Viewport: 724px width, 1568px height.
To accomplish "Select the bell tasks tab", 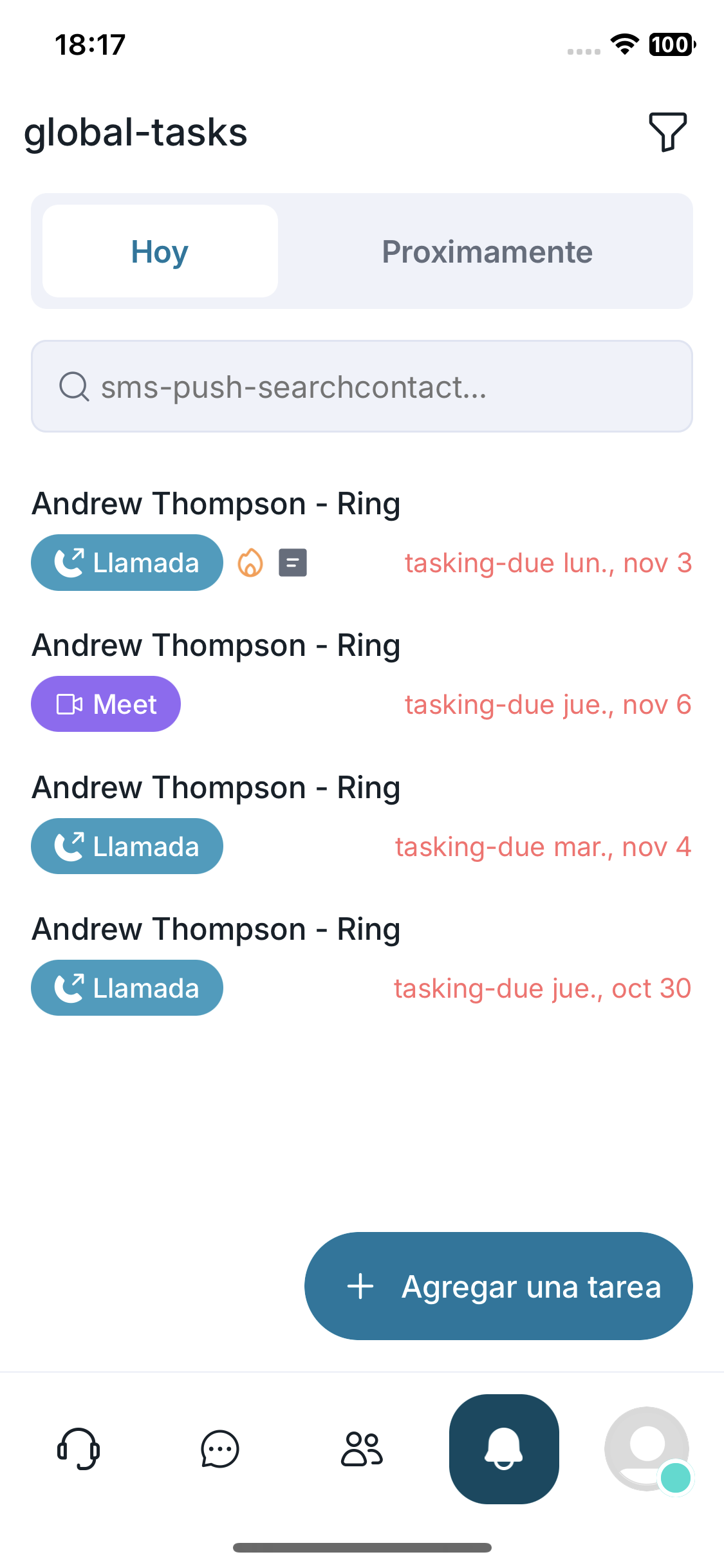I will coord(504,1449).
